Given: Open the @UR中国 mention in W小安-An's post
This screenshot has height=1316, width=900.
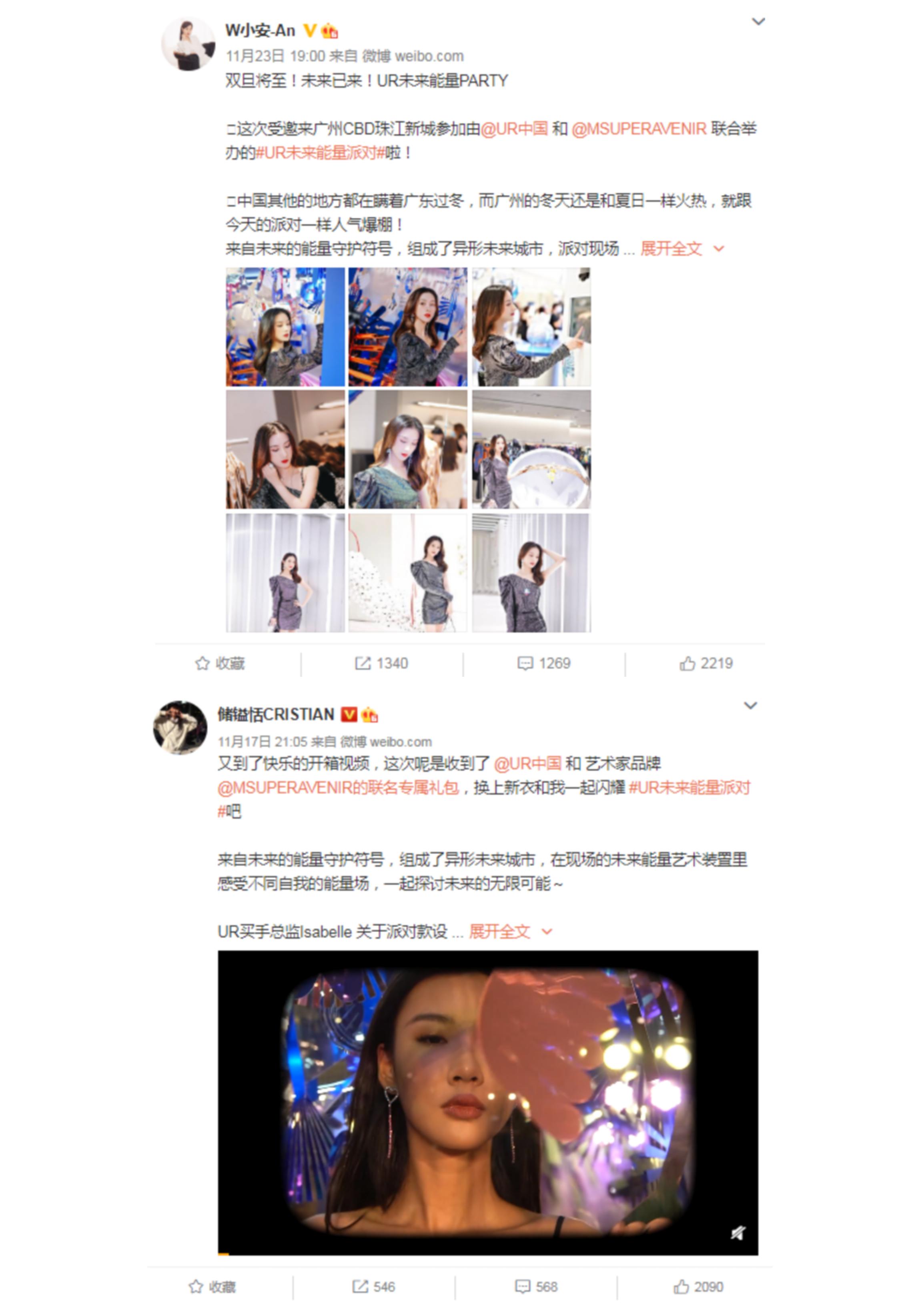Looking at the screenshot, I should point(514,129).
